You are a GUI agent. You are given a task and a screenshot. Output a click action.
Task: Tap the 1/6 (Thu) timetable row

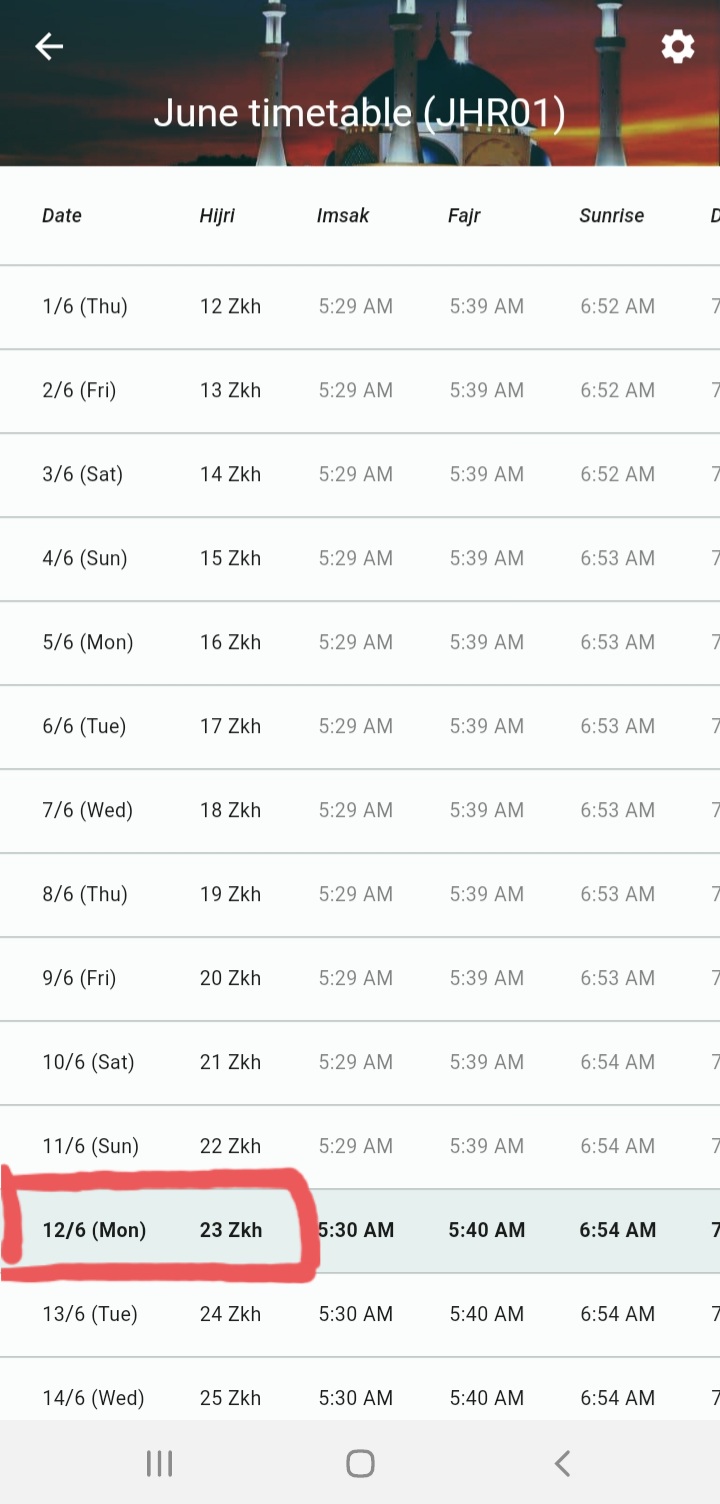coord(360,306)
